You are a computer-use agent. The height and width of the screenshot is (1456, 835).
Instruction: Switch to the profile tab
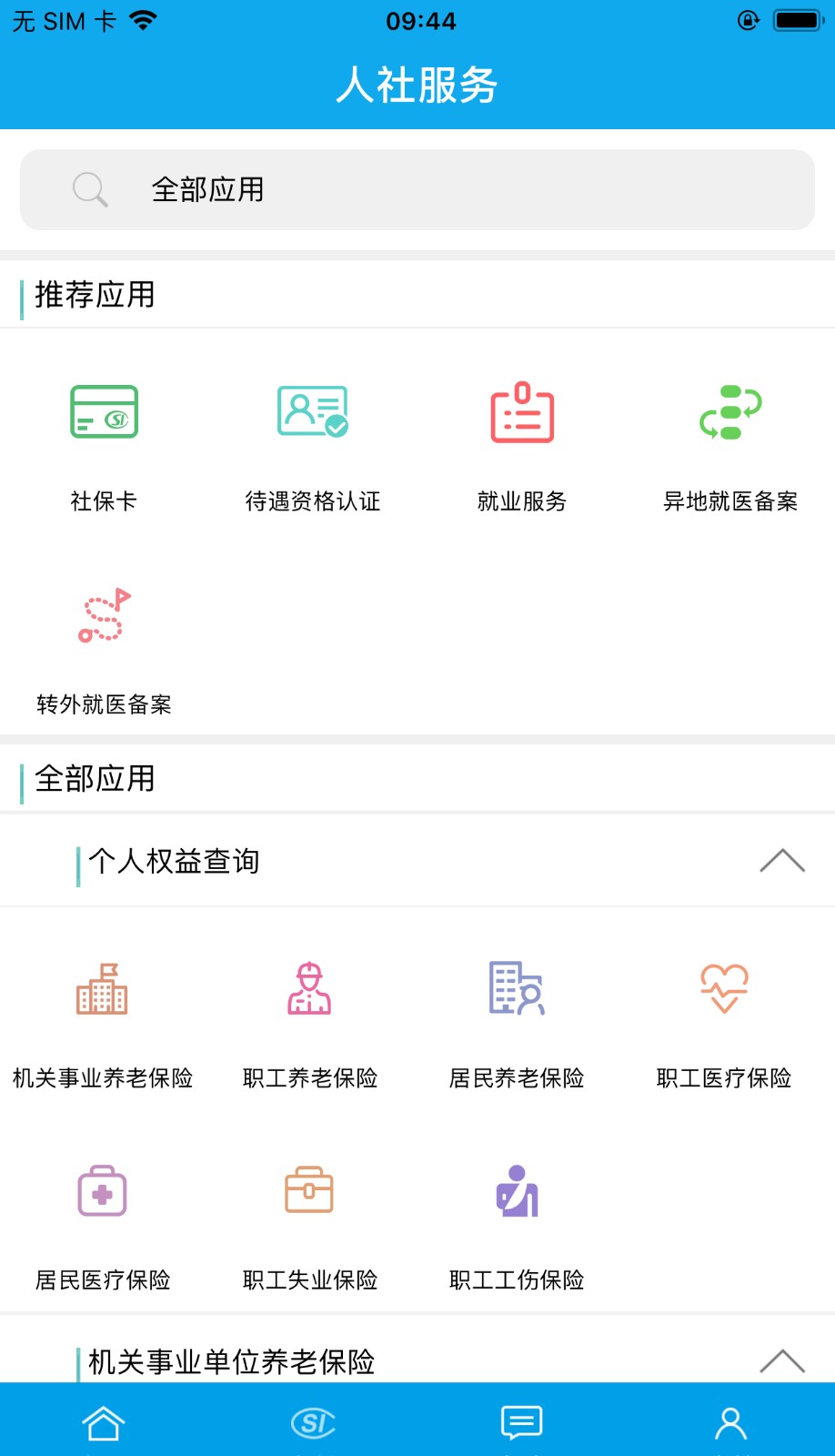[x=729, y=1422]
